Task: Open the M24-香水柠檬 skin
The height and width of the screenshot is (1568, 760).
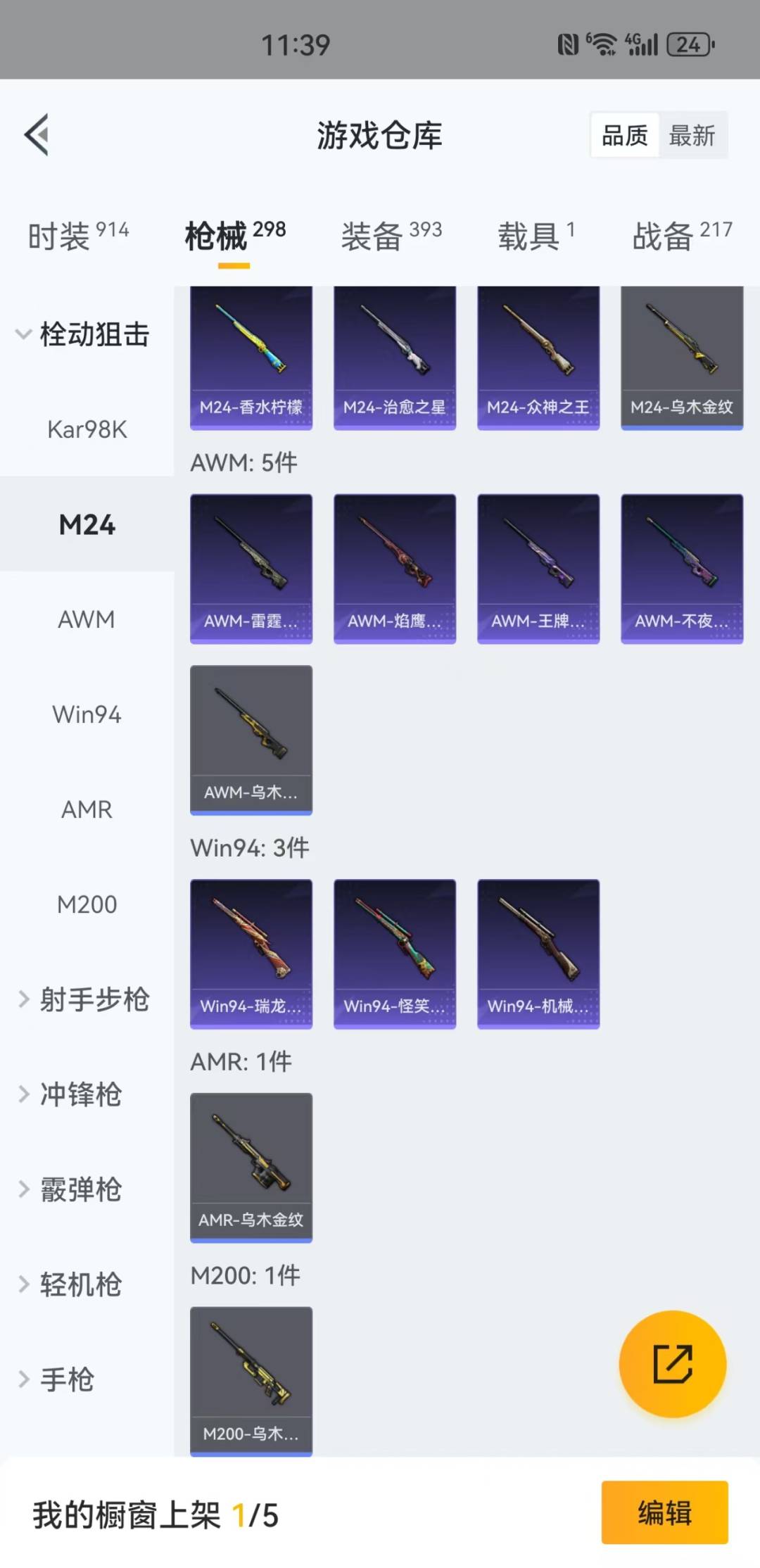Action: pyautogui.click(x=251, y=358)
